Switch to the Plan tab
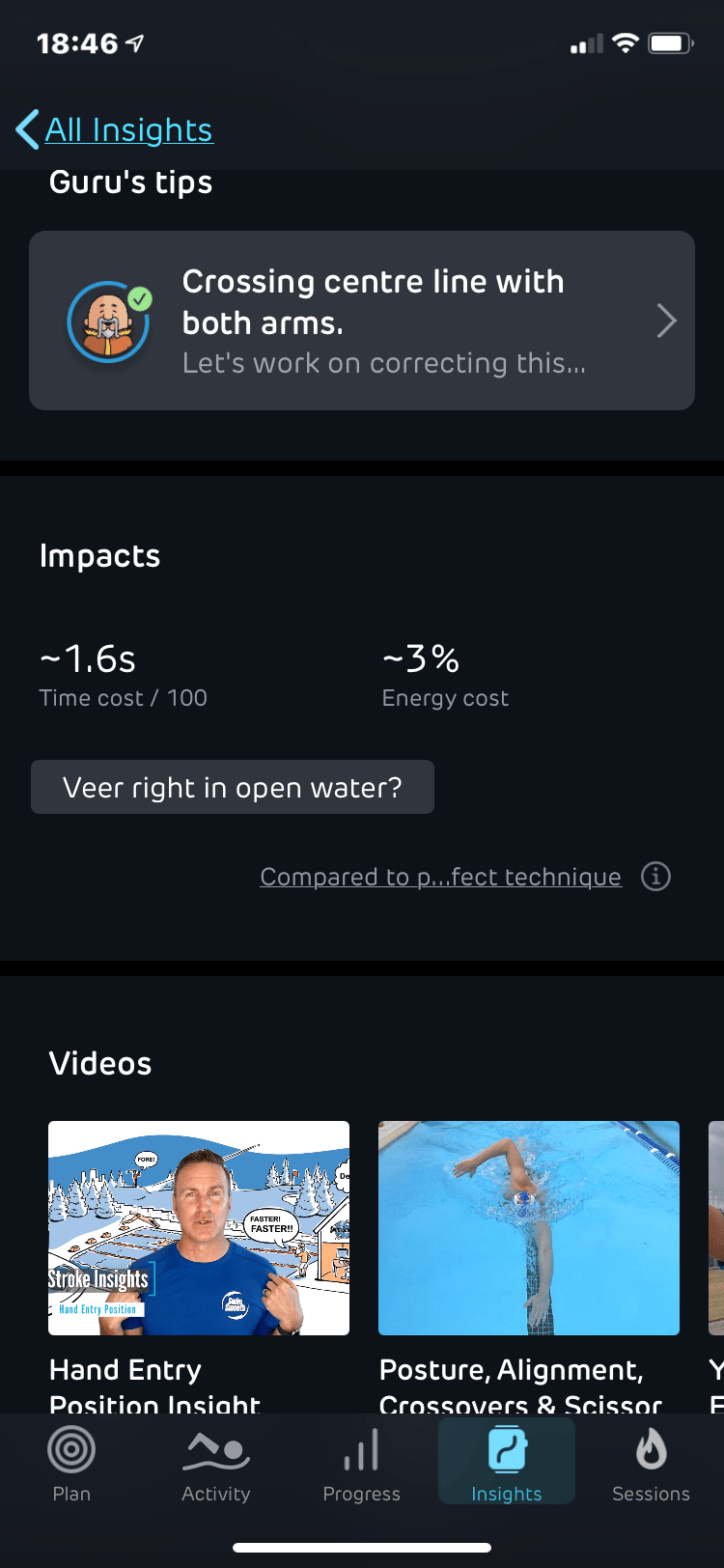This screenshot has height=1568, width=724. [71, 1465]
